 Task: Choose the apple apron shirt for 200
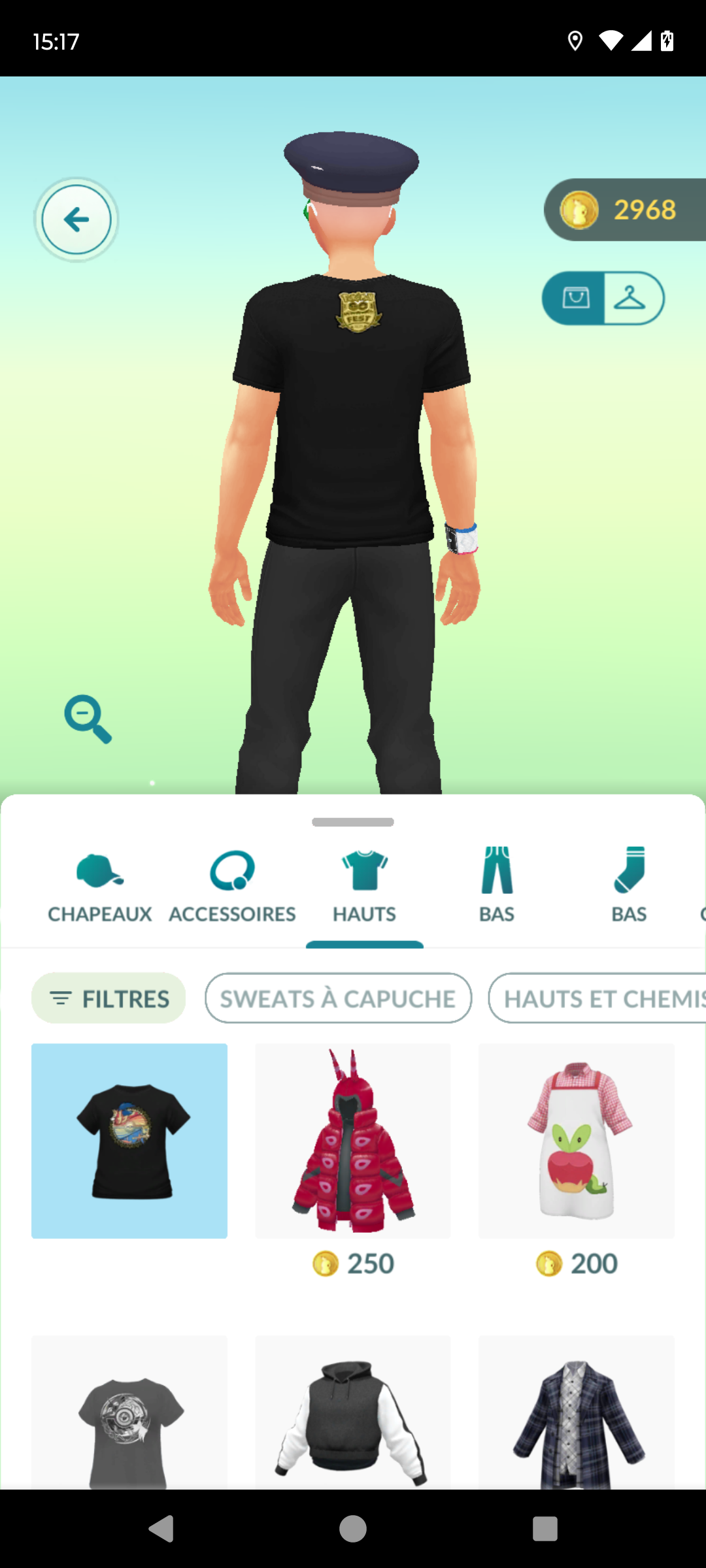point(577,1160)
